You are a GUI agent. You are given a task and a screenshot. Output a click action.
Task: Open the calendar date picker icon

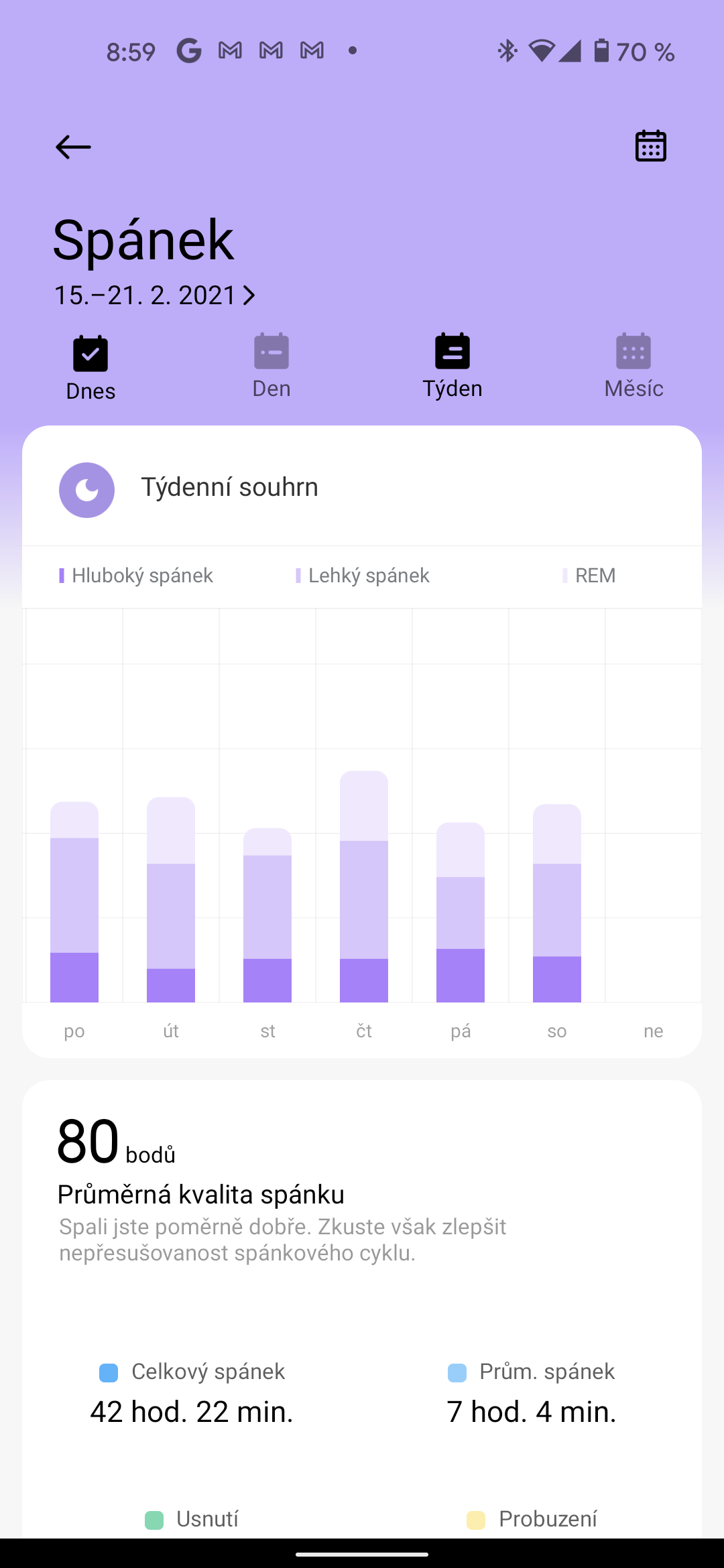pyautogui.click(x=650, y=146)
